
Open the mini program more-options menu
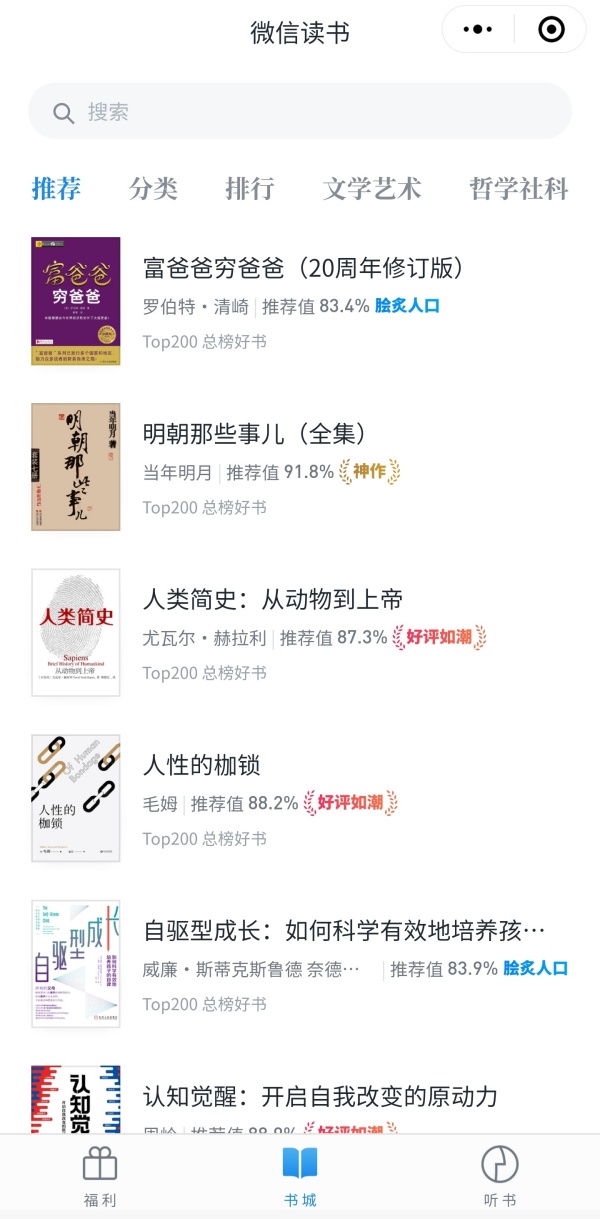point(478,30)
